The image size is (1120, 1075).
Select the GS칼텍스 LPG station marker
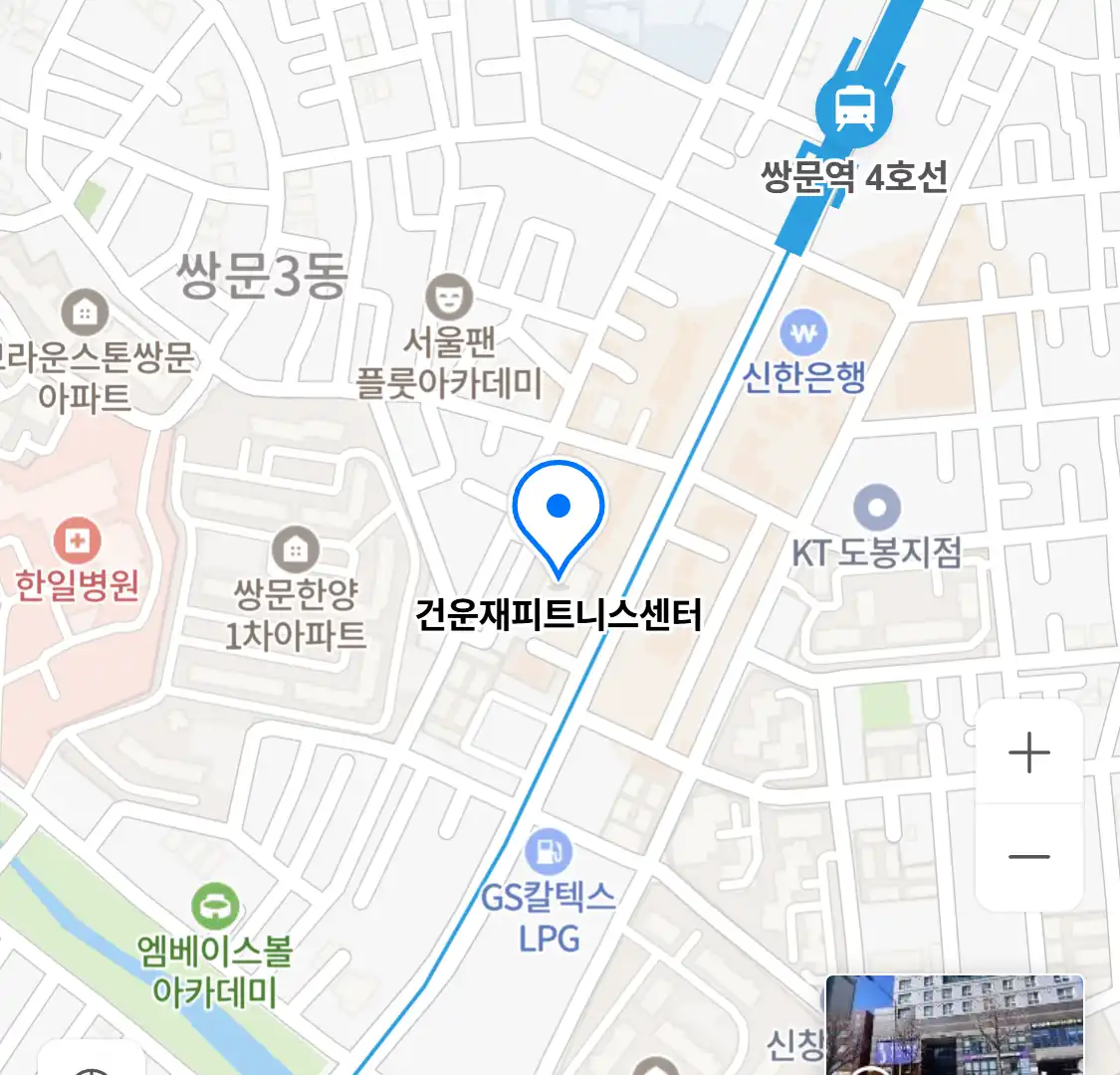pos(548,852)
